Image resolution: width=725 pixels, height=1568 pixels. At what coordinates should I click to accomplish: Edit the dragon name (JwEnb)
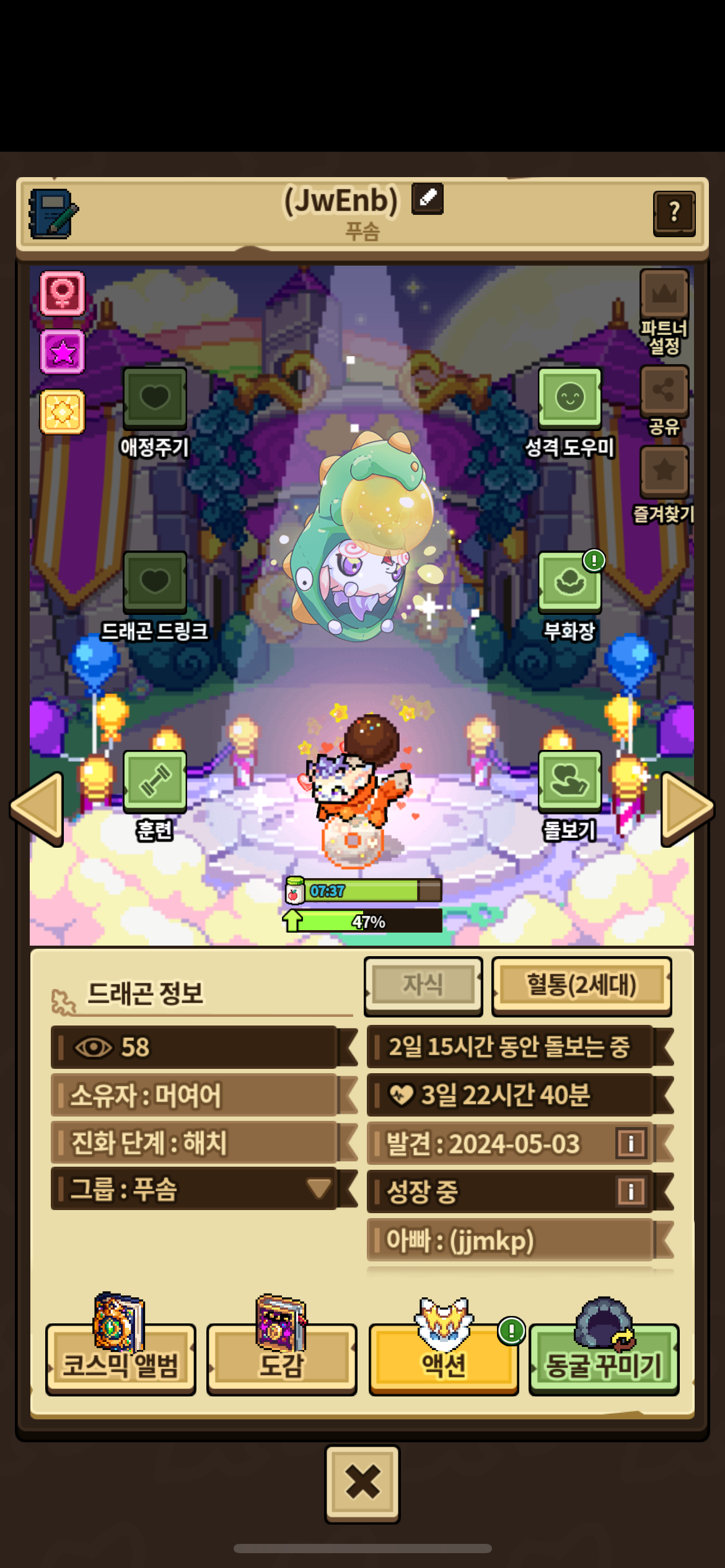coord(427,199)
